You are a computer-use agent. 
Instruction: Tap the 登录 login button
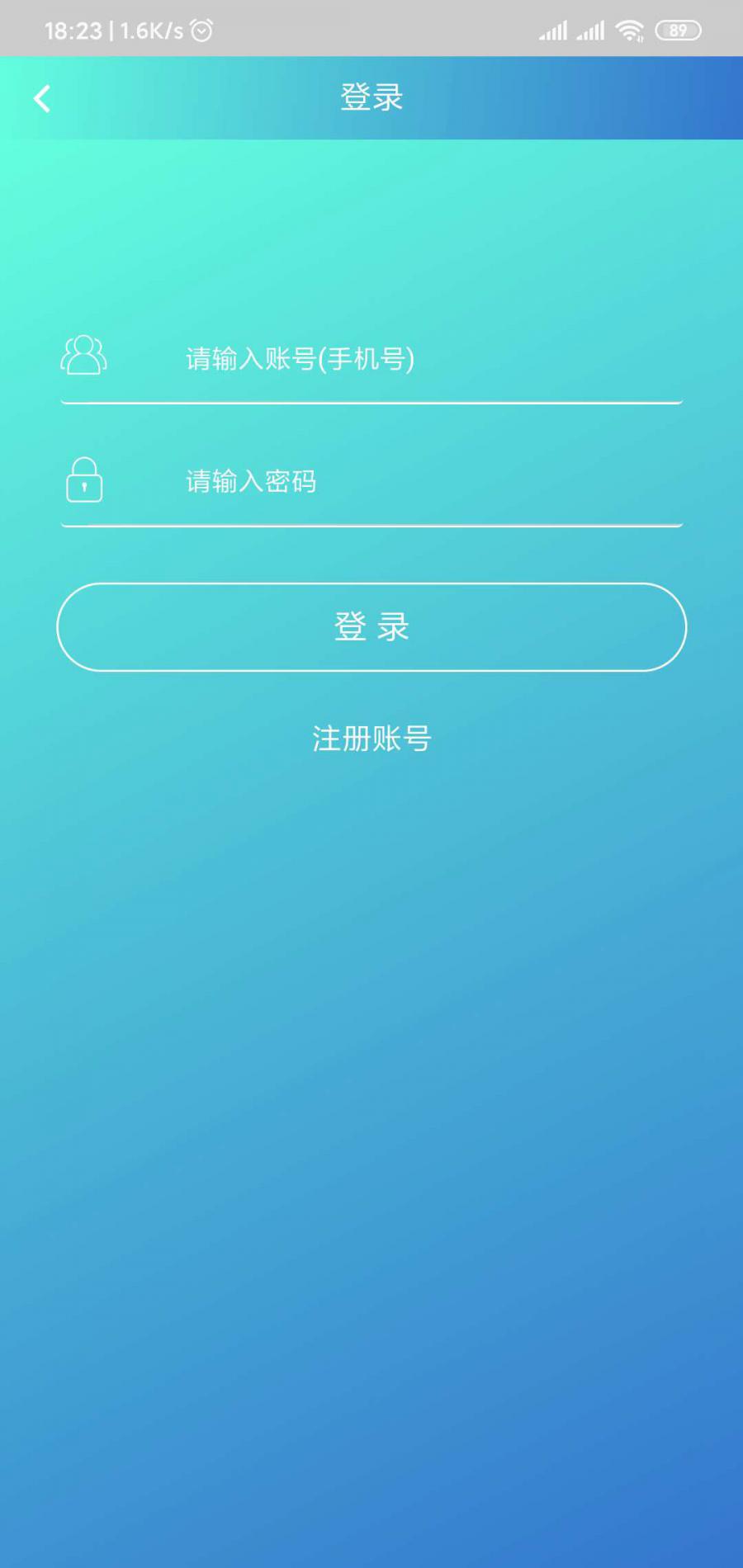(x=371, y=627)
